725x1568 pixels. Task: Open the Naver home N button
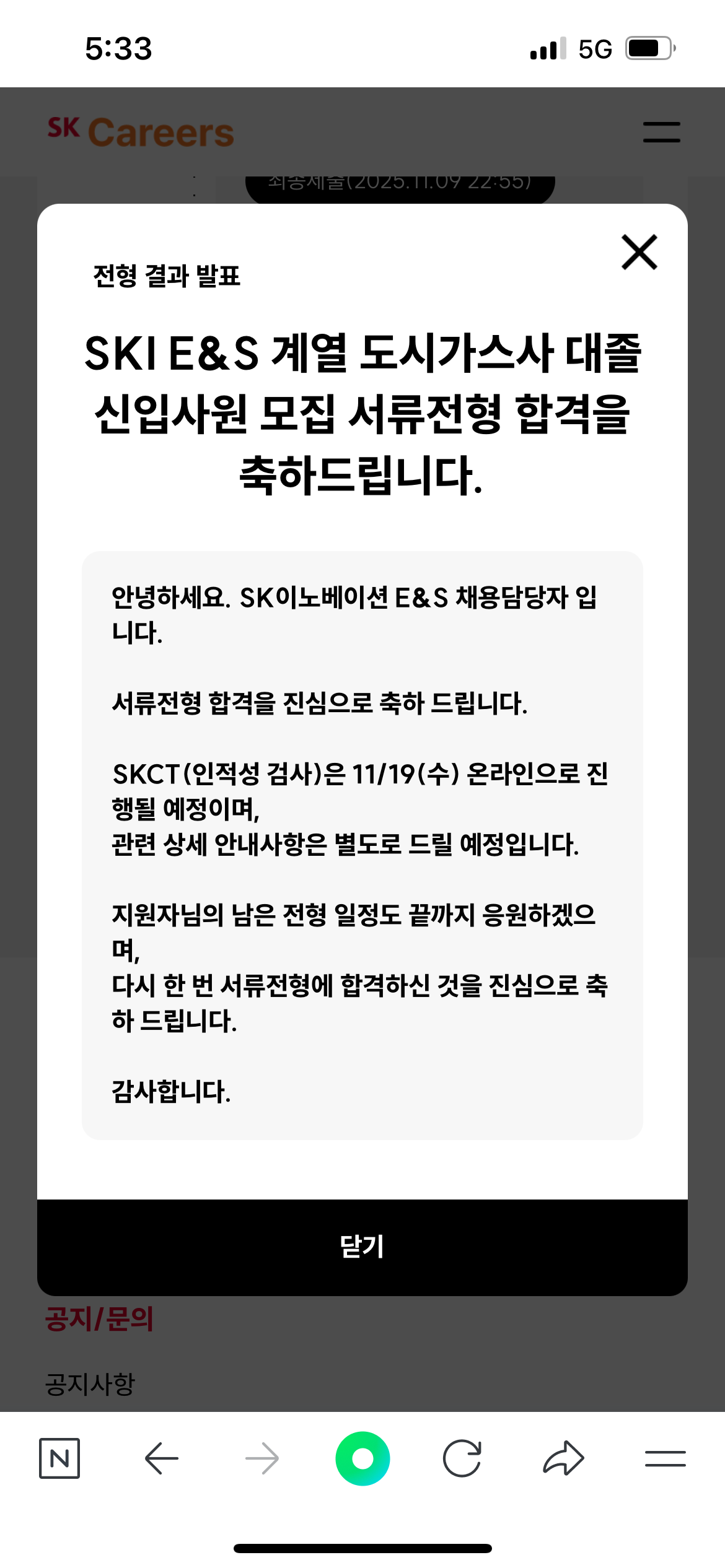(59, 1458)
